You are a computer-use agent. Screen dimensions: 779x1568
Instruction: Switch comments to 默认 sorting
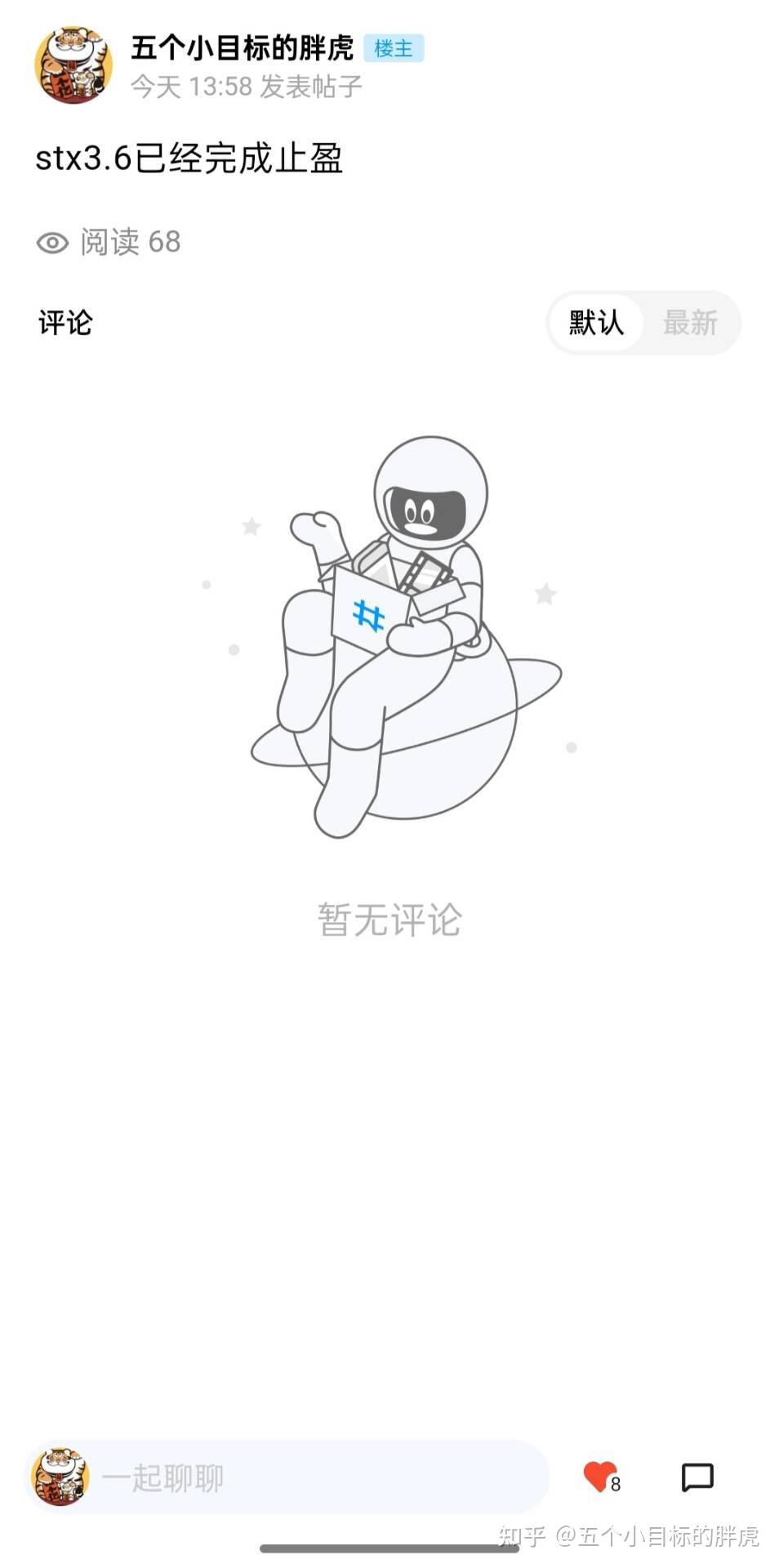tap(596, 323)
